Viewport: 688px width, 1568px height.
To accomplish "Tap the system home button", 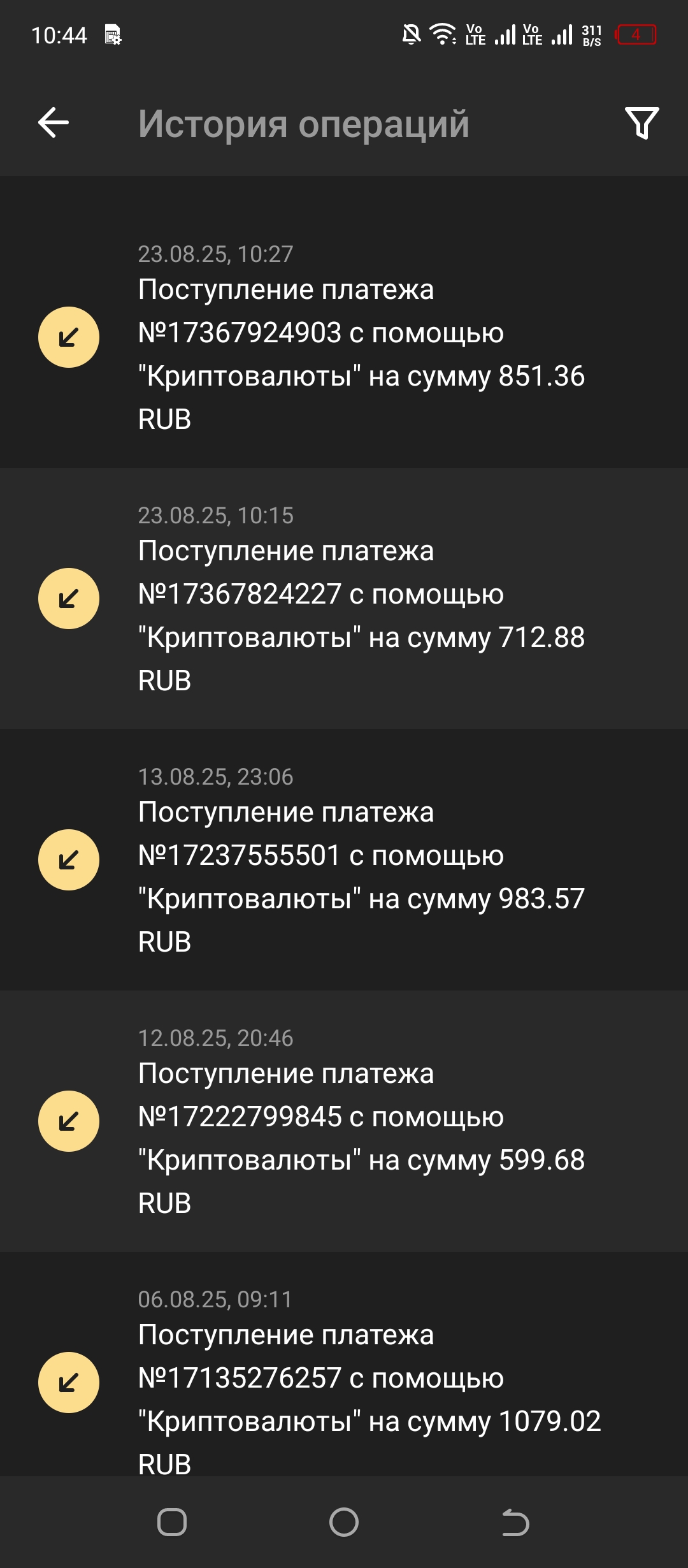I will [344, 1522].
